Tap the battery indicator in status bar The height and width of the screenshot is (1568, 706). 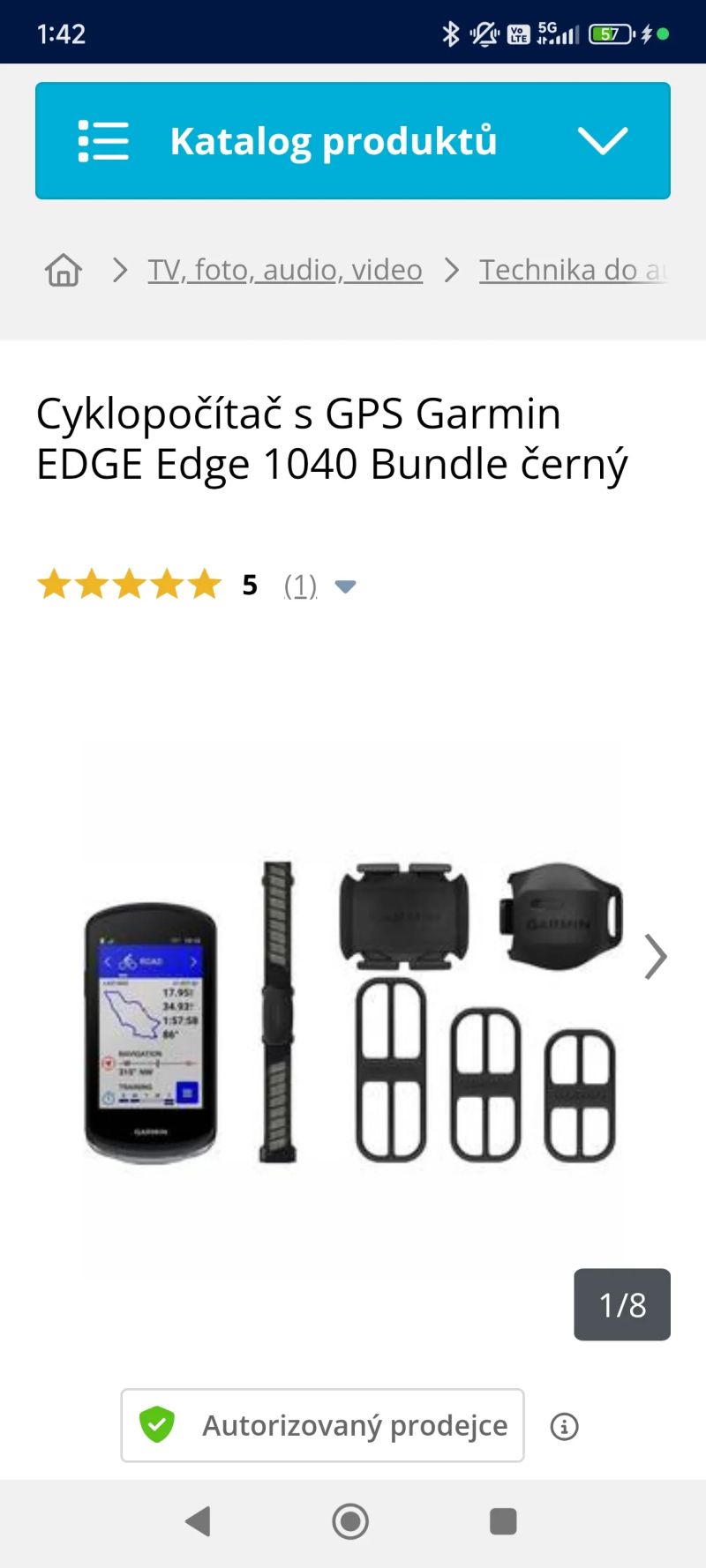point(609,32)
